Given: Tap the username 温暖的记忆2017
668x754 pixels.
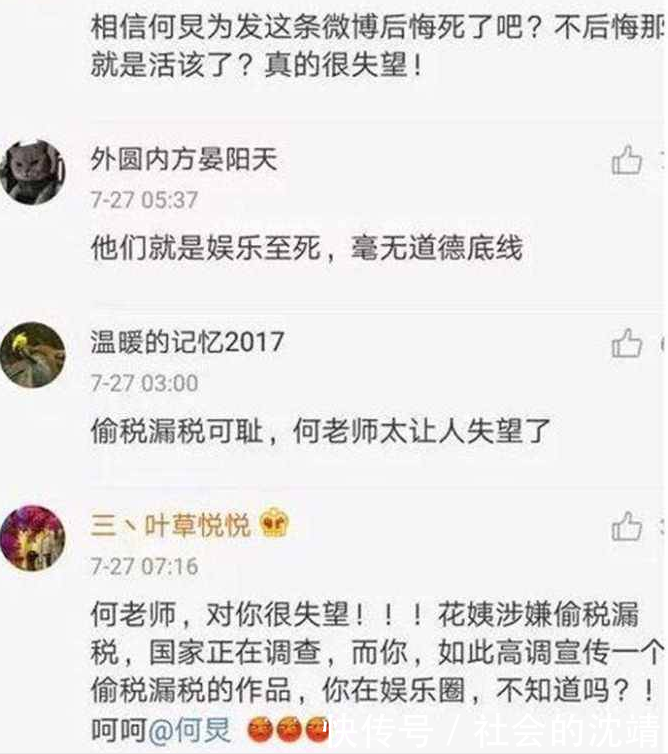Looking at the screenshot, I should pyautogui.click(x=187, y=342).
